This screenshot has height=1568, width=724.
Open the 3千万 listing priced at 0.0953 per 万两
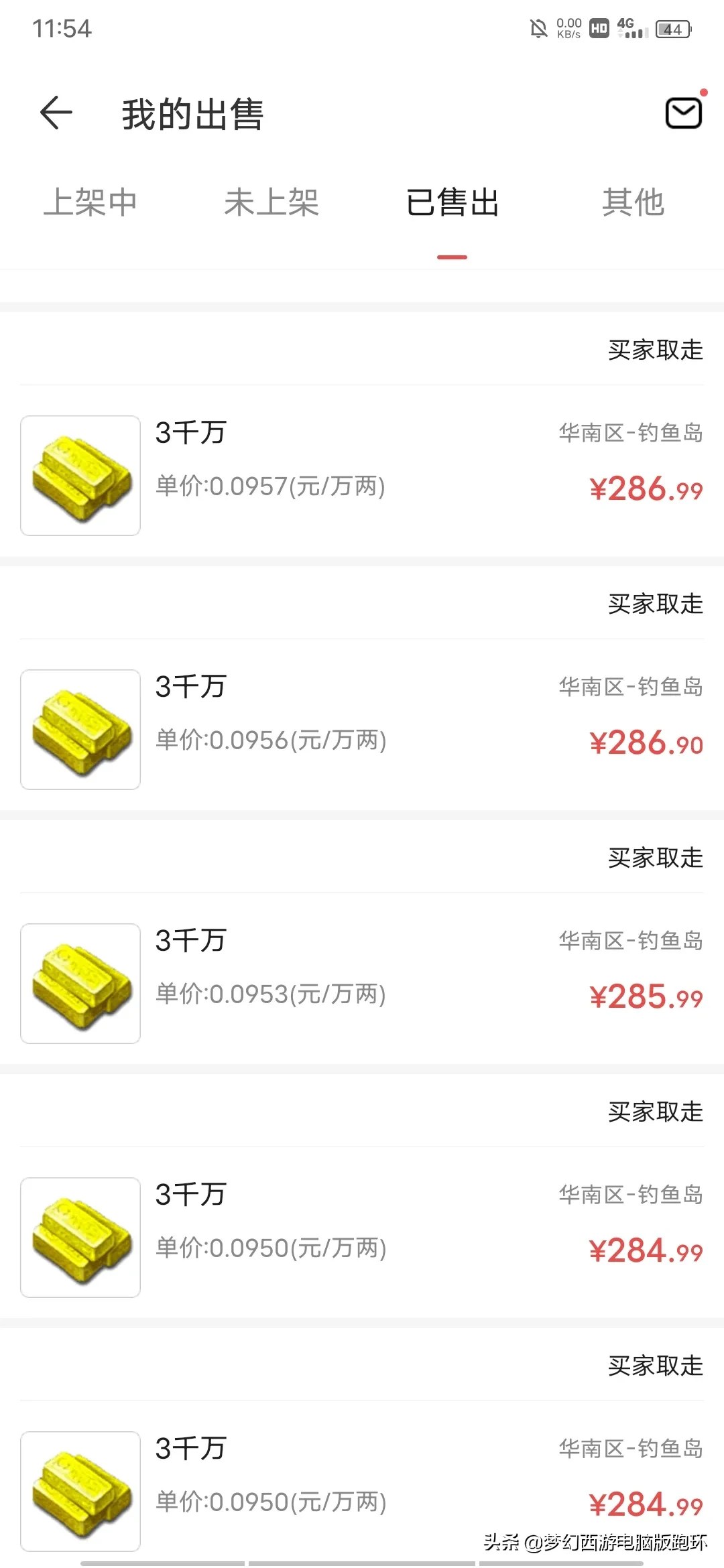click(190, 940)
